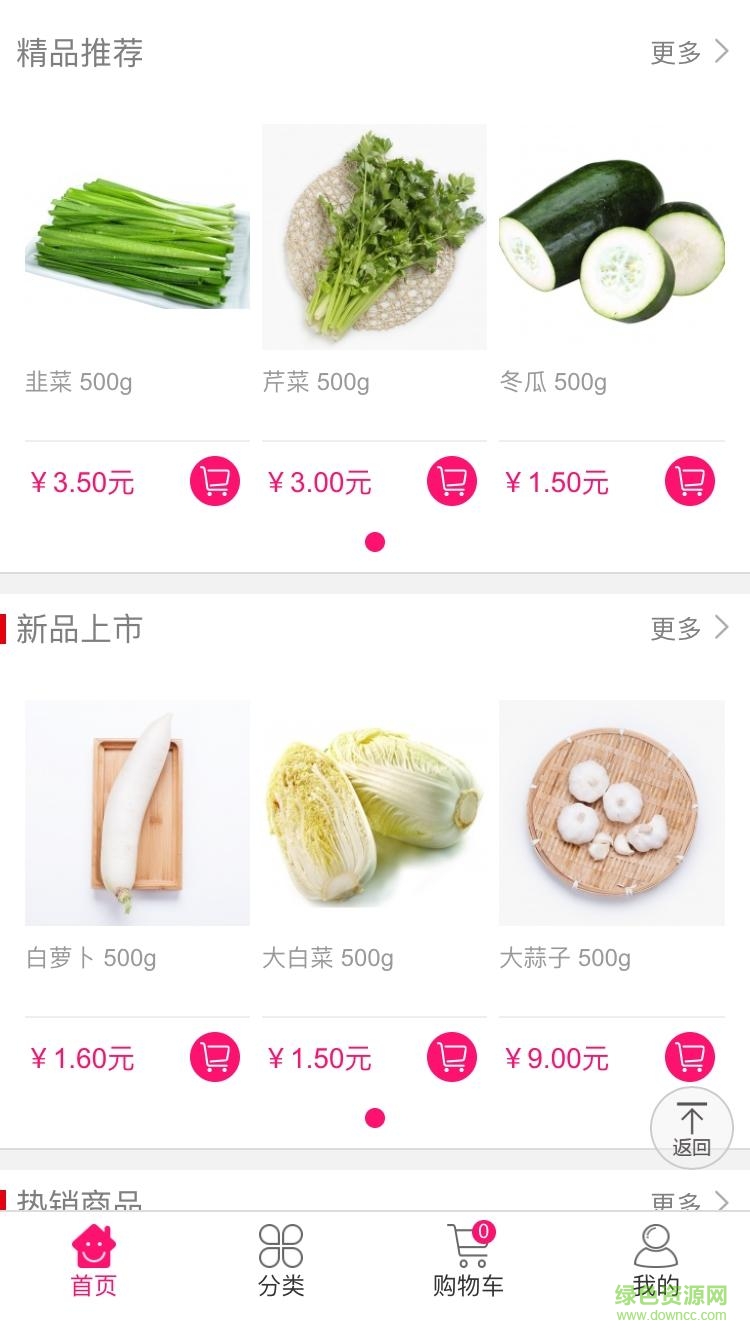Switch to the 首页 tab
Screen dimensions: 750x1334
pos(94,1261)
